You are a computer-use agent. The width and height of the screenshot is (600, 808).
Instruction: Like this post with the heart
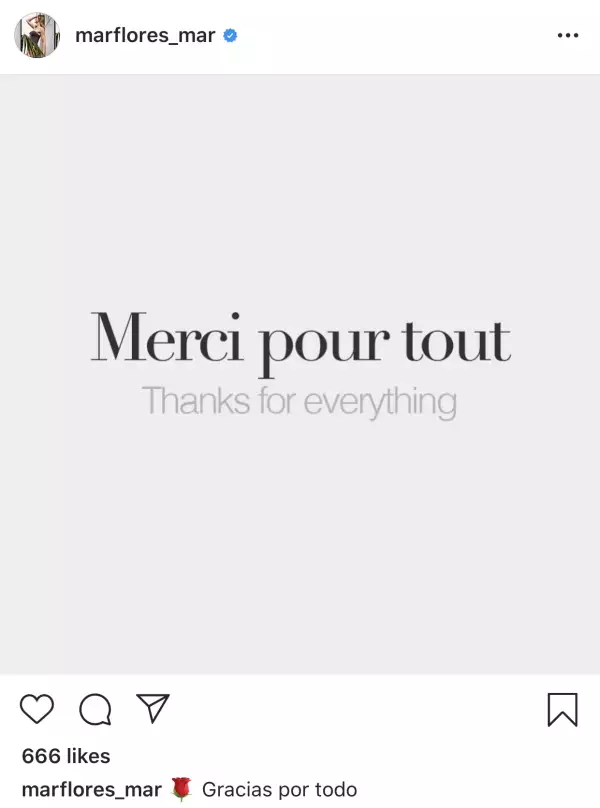[37, 709]
